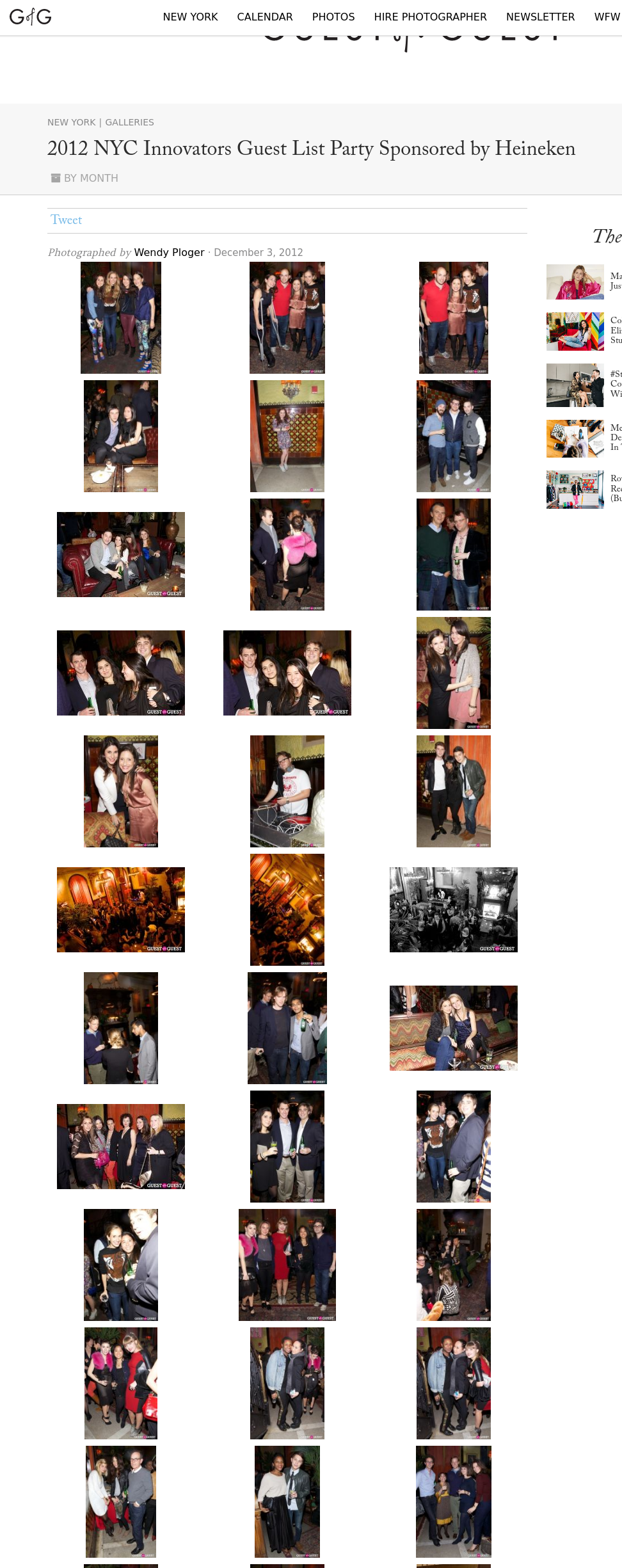Open sidebar article with colorful striped room

tap(575, 331)
